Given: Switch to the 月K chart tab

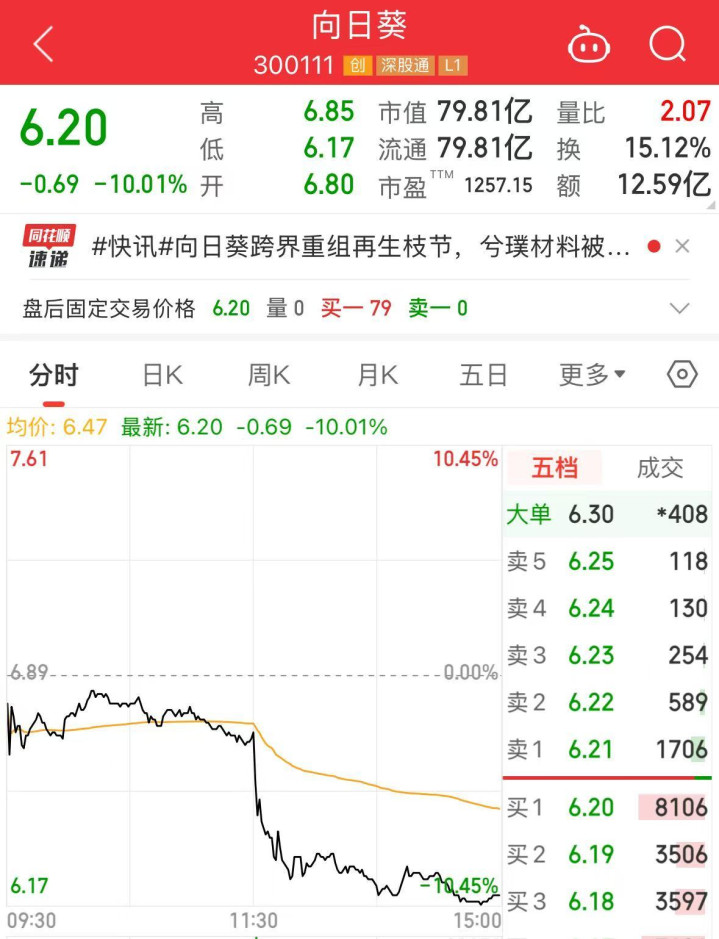Looking at the screenshot, I should pyautogui.click(x=377, y=376).
